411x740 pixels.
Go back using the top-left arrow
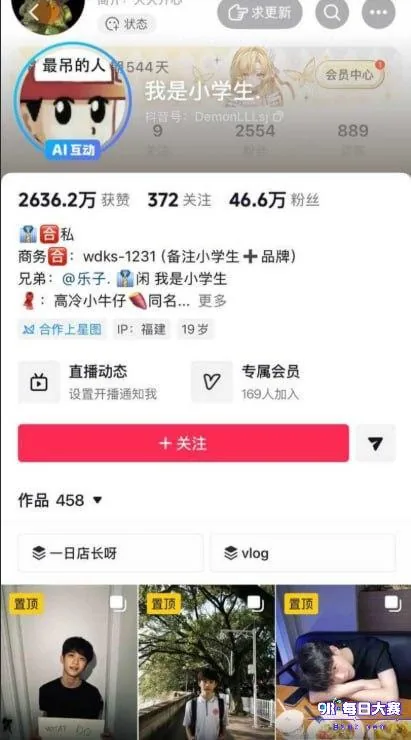point(34,13)
